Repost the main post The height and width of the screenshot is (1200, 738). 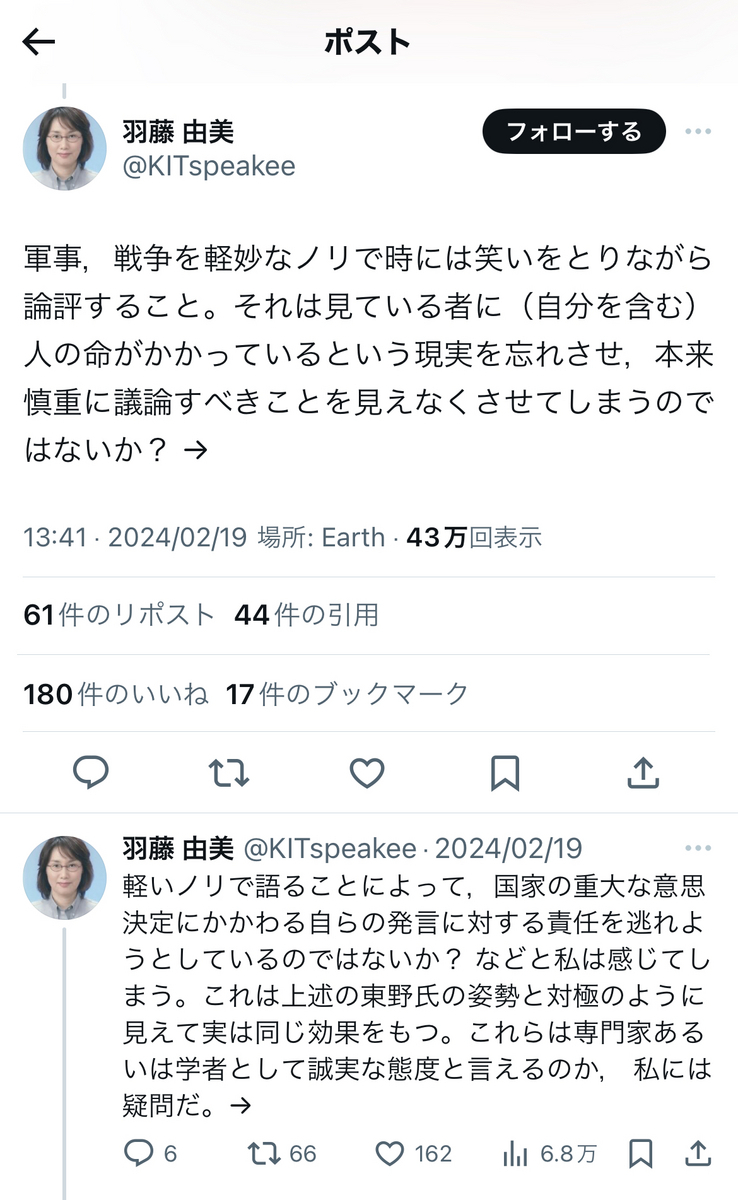[x=229, y=772]
